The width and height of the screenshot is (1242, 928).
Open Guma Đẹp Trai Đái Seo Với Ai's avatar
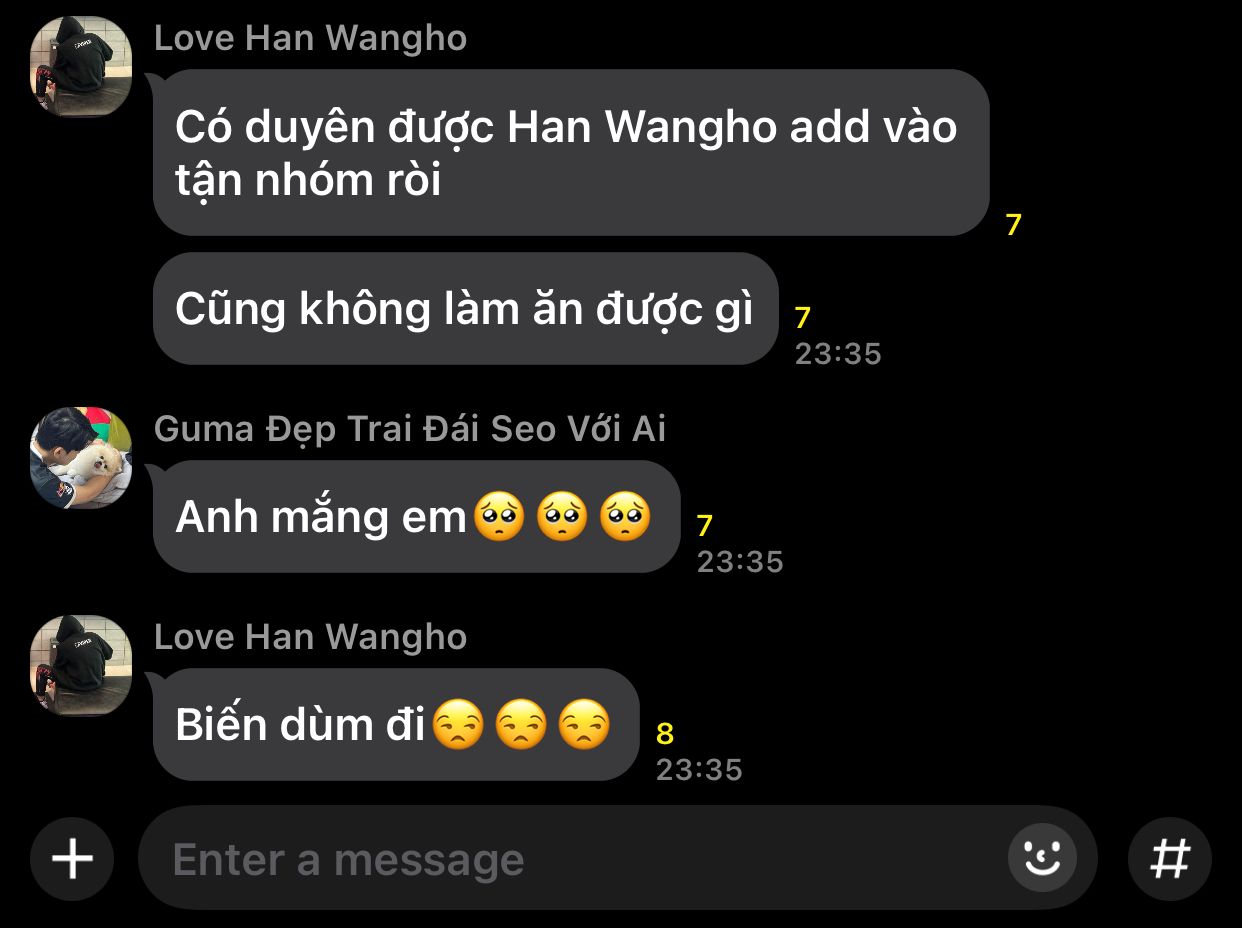[81, 457]
